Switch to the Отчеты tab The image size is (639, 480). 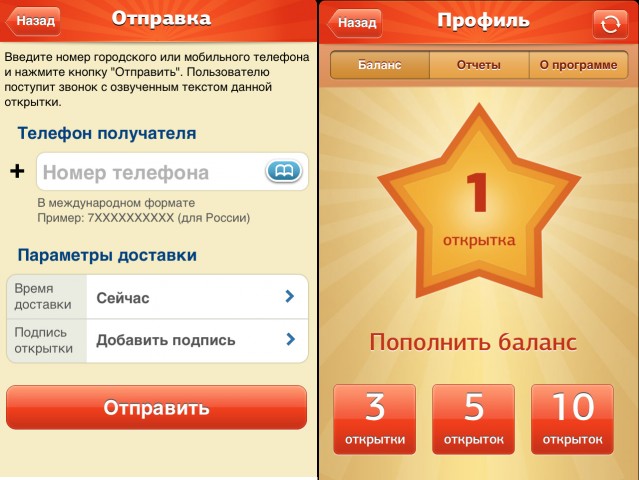478,65
